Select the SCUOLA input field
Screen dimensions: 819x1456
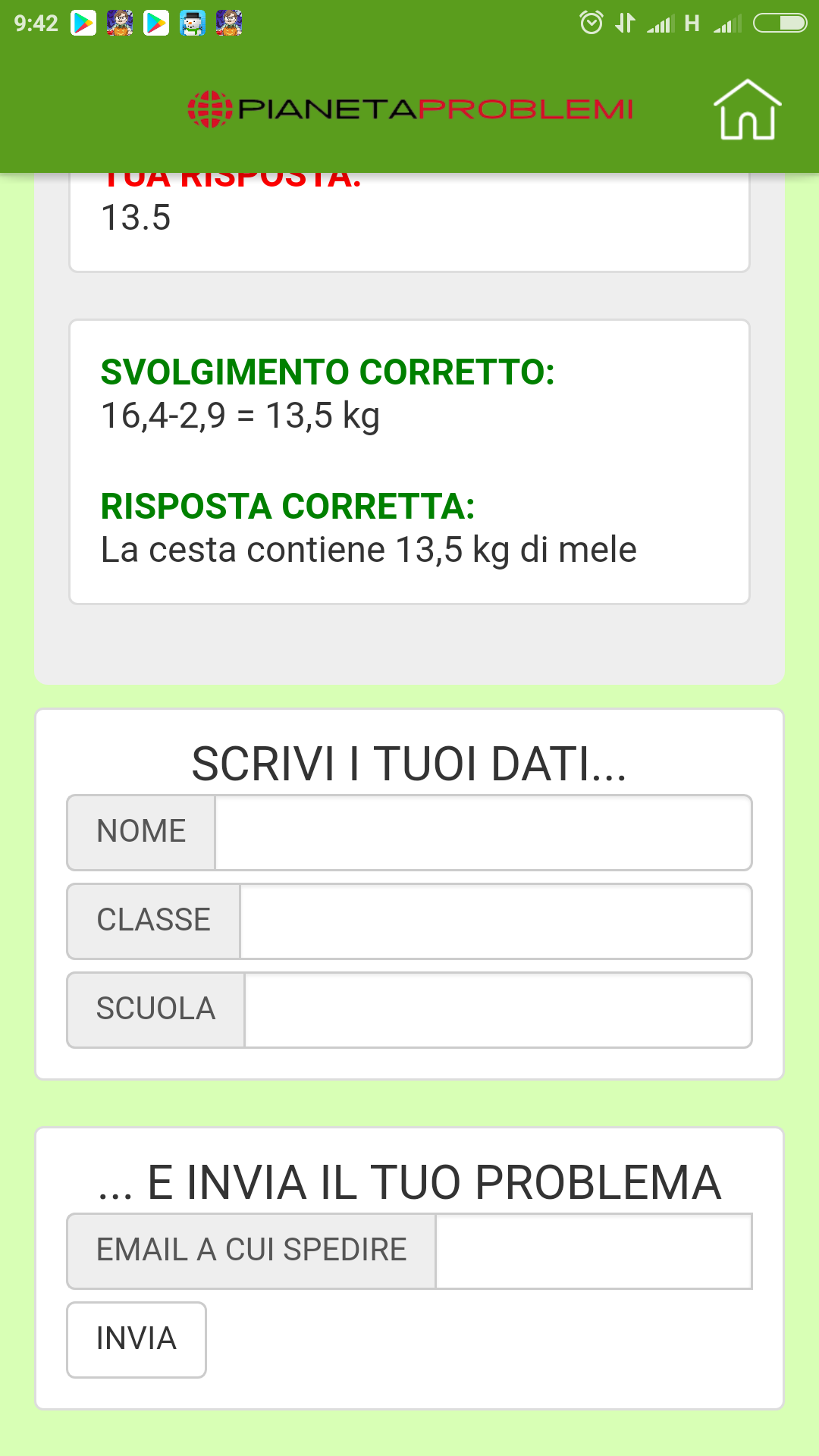498,1010
